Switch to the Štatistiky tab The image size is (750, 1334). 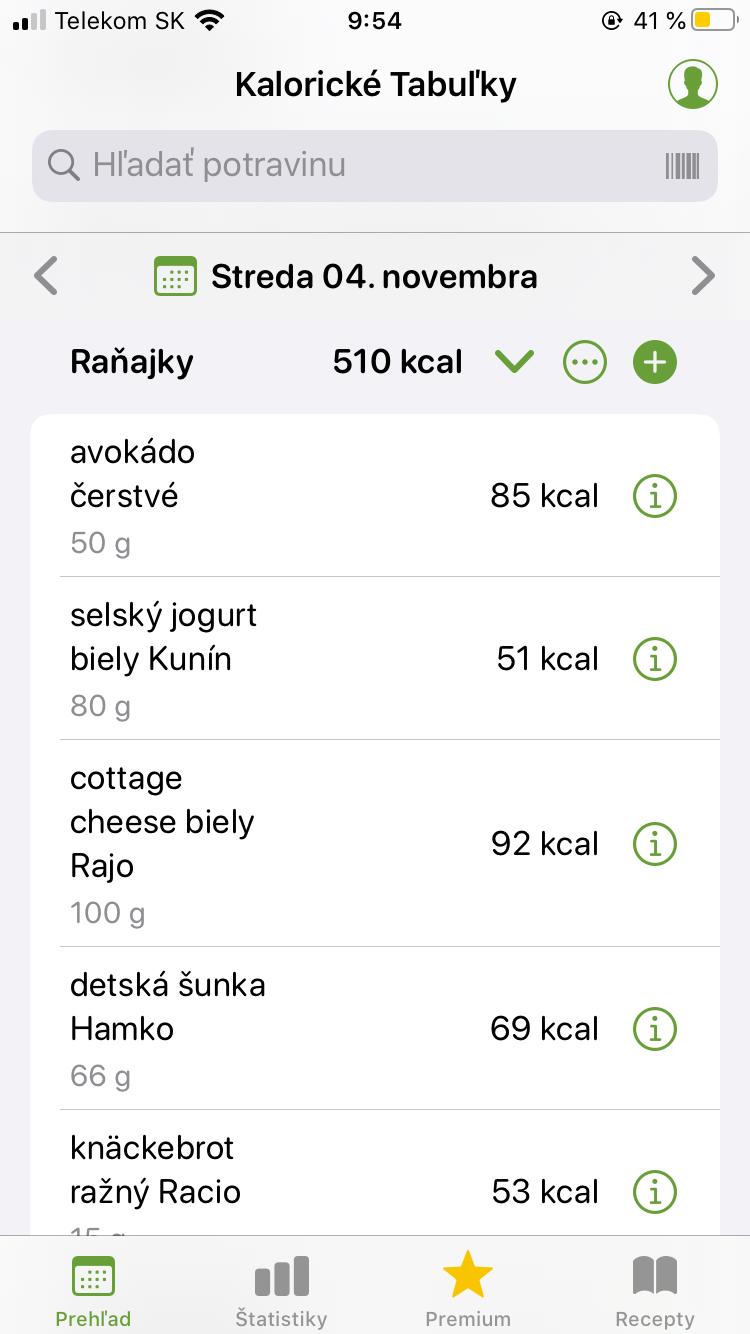point(281,1290)
